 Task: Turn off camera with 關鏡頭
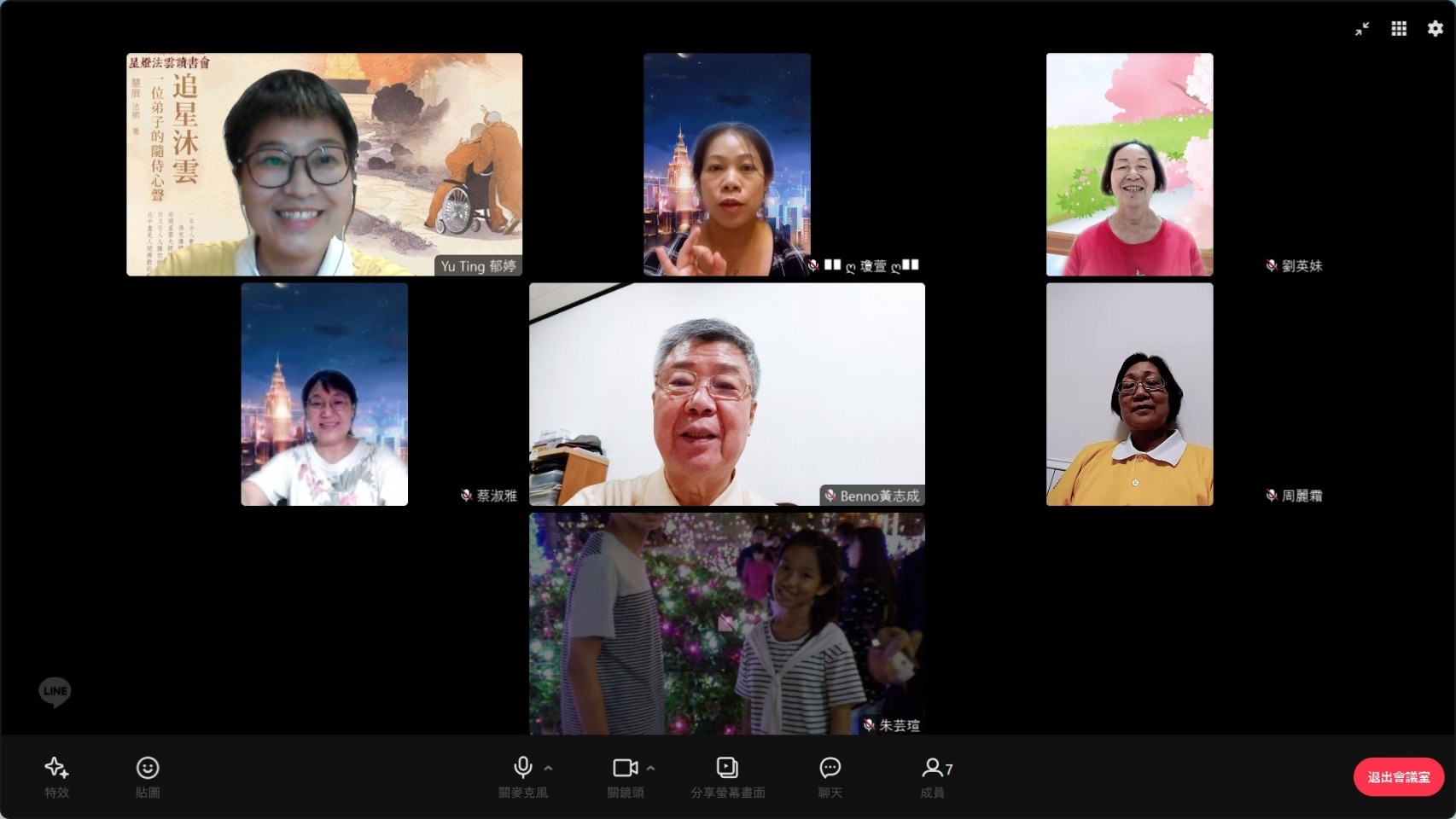coord(625,776)
